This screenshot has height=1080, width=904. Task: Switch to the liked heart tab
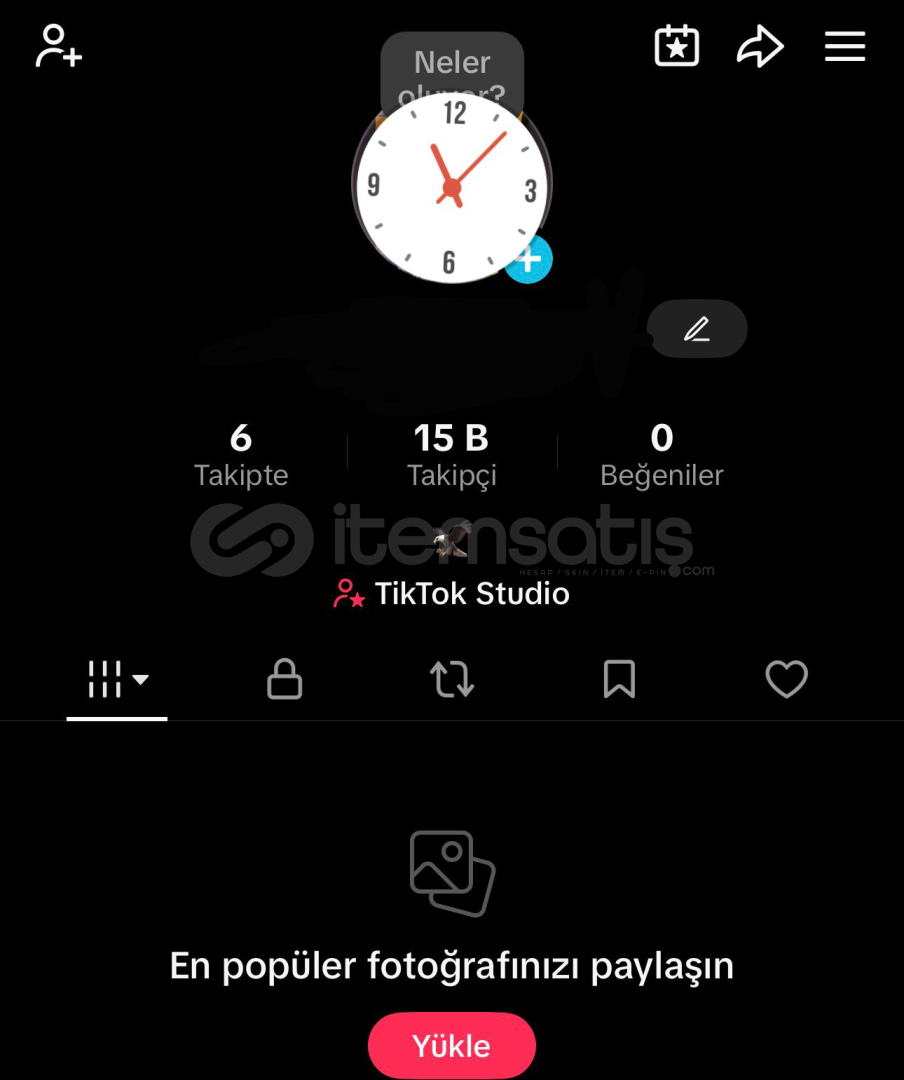(x=786, y=680)
